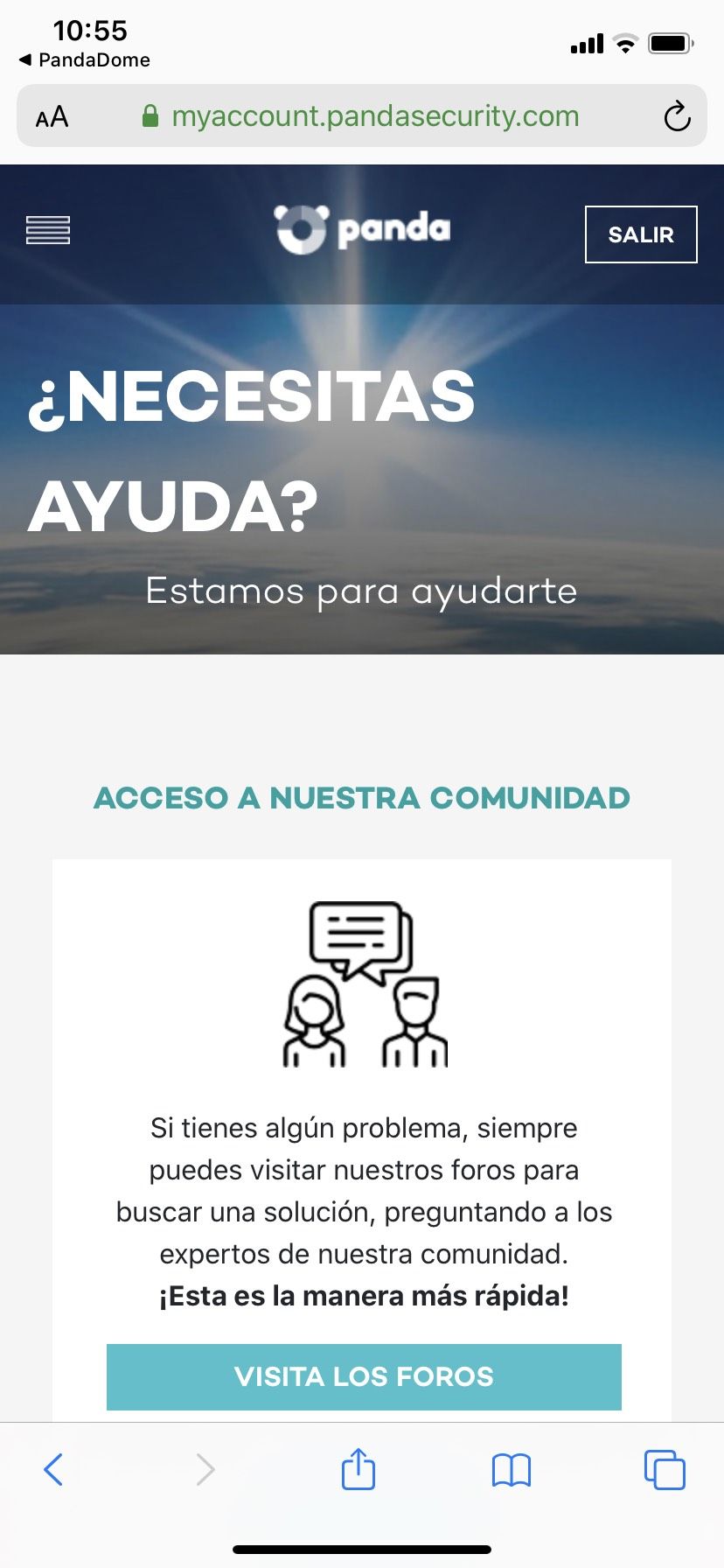Open the Panda logo homepage
Image resolution: width=724 pixels, height=1568 pixels.
[362, 229]
